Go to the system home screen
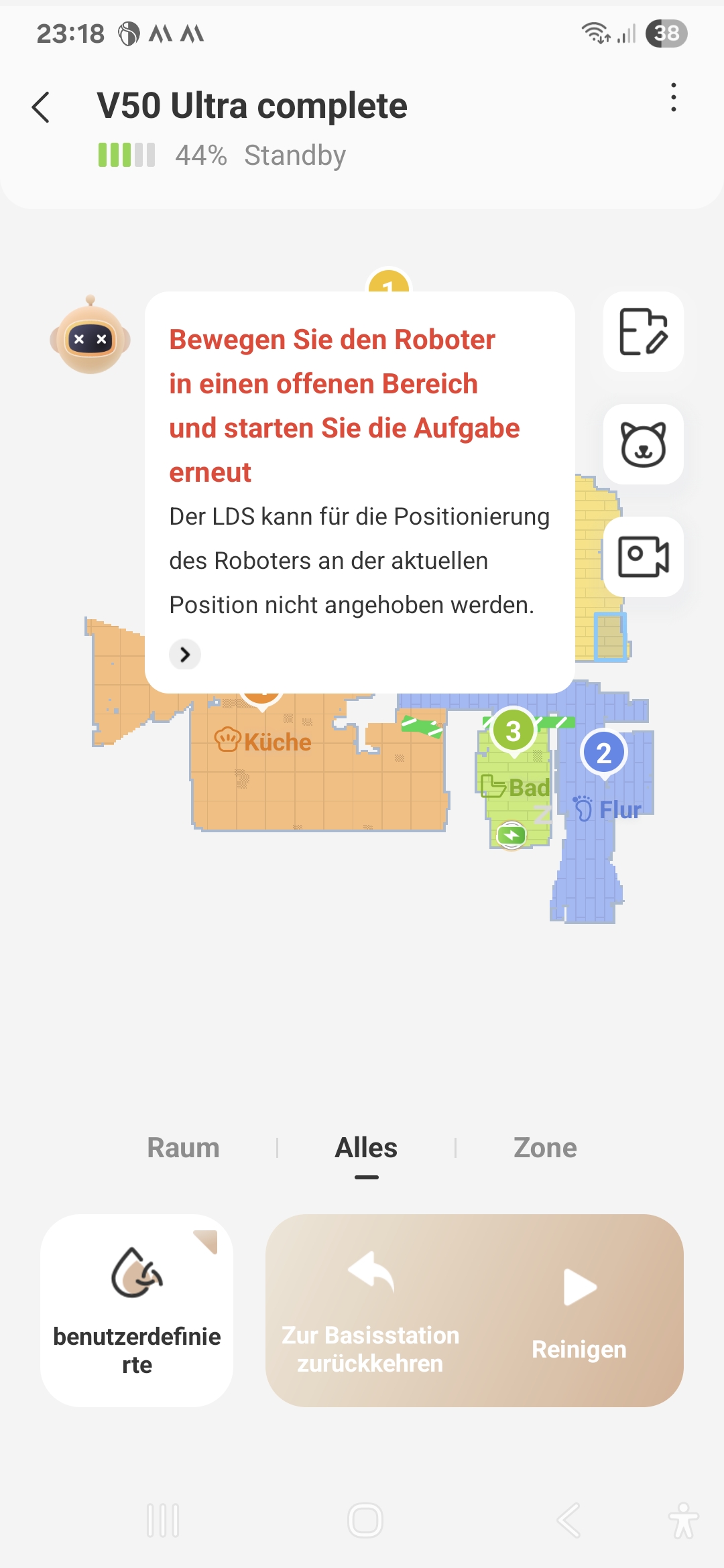Image resolution: width=724 pixels, height=1568 pixels. point(365,1520)
